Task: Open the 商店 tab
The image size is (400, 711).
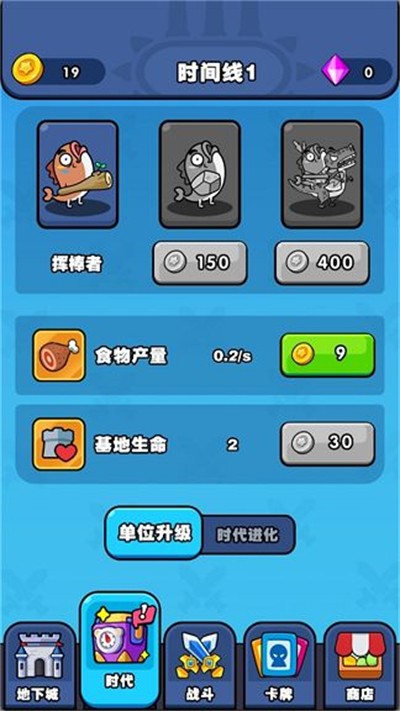Action: [x=360, y=667]
